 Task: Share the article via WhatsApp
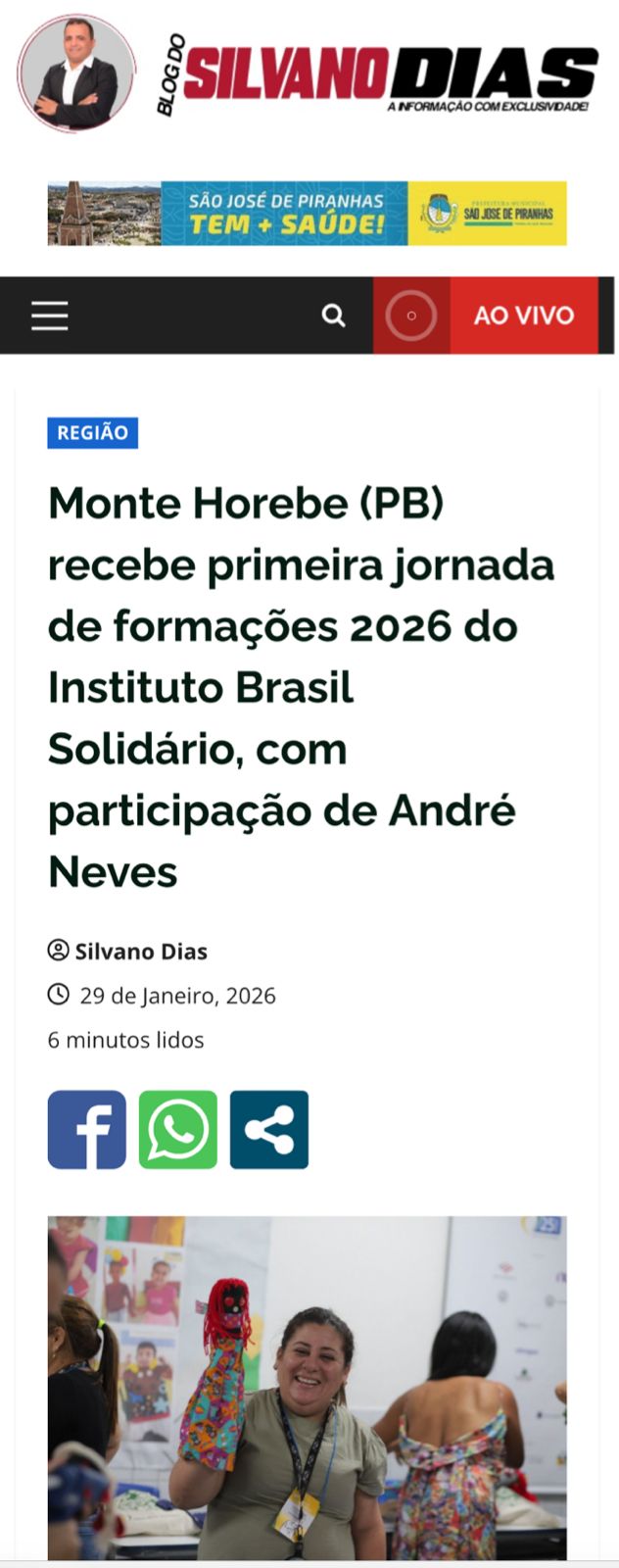click(x=177, y=1129)
